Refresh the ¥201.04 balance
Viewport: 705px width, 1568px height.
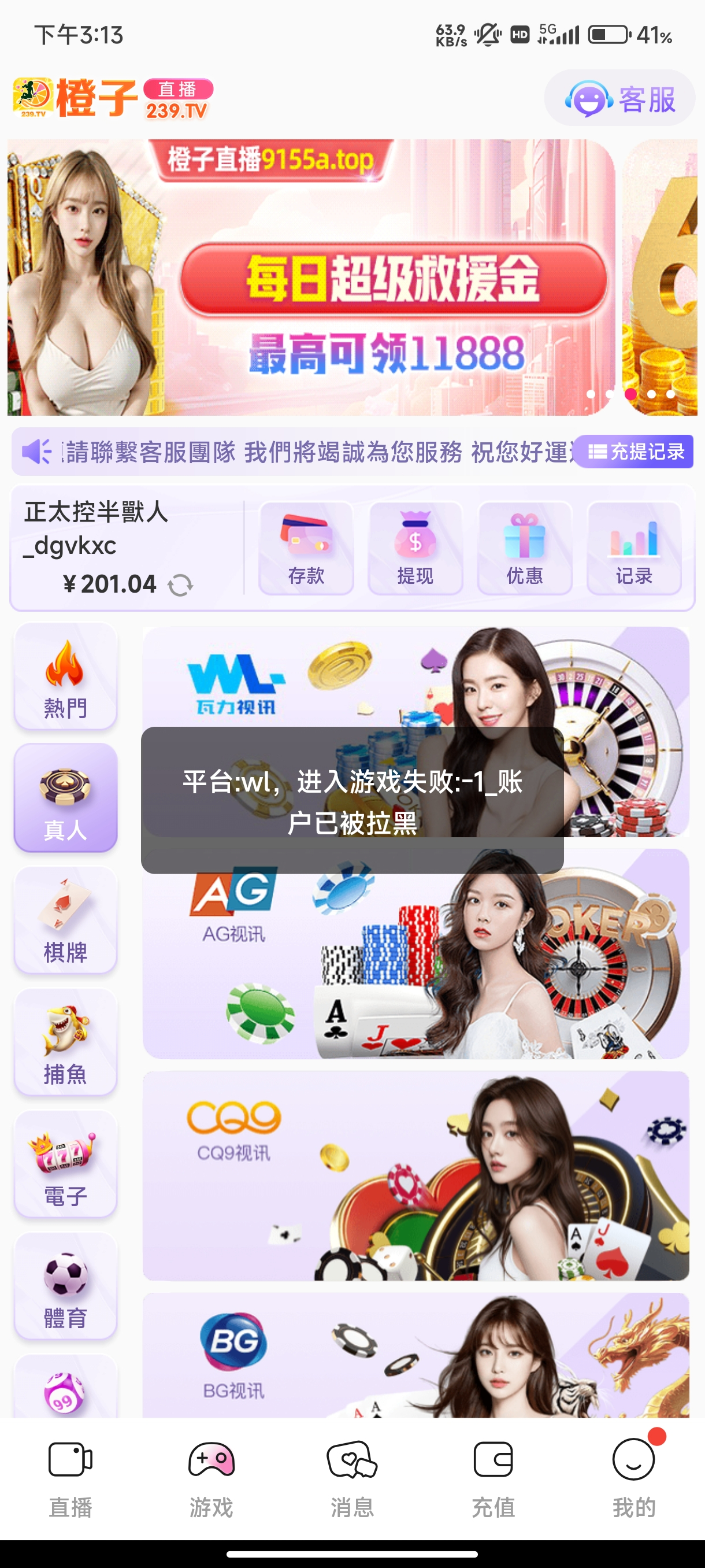tap(180, 586)
